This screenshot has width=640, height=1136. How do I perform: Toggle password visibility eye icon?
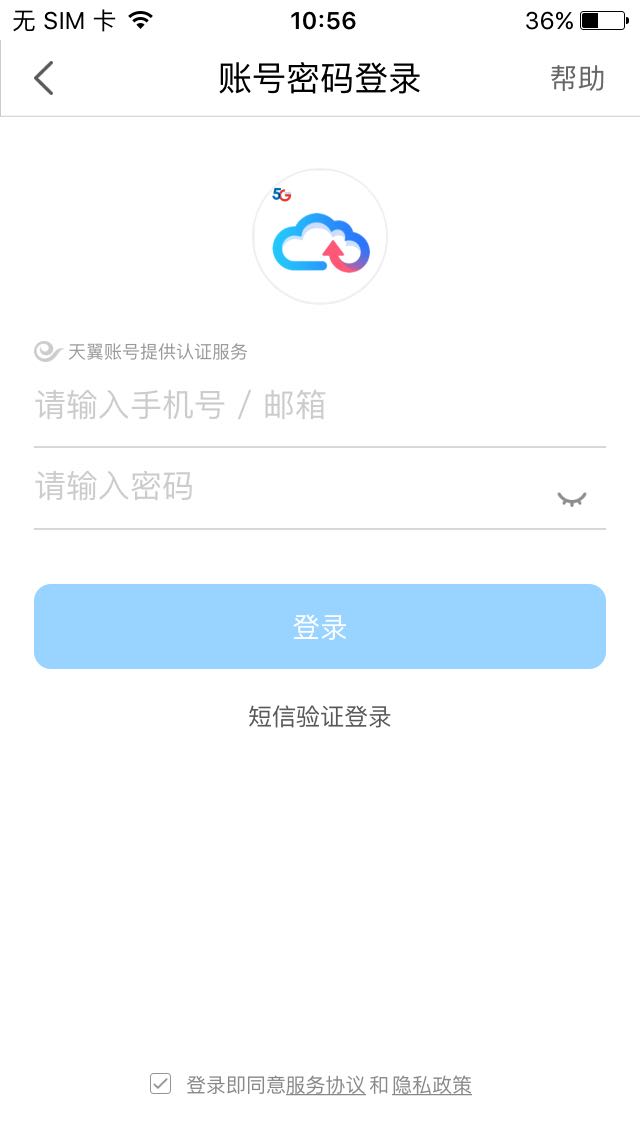(572, 498)
